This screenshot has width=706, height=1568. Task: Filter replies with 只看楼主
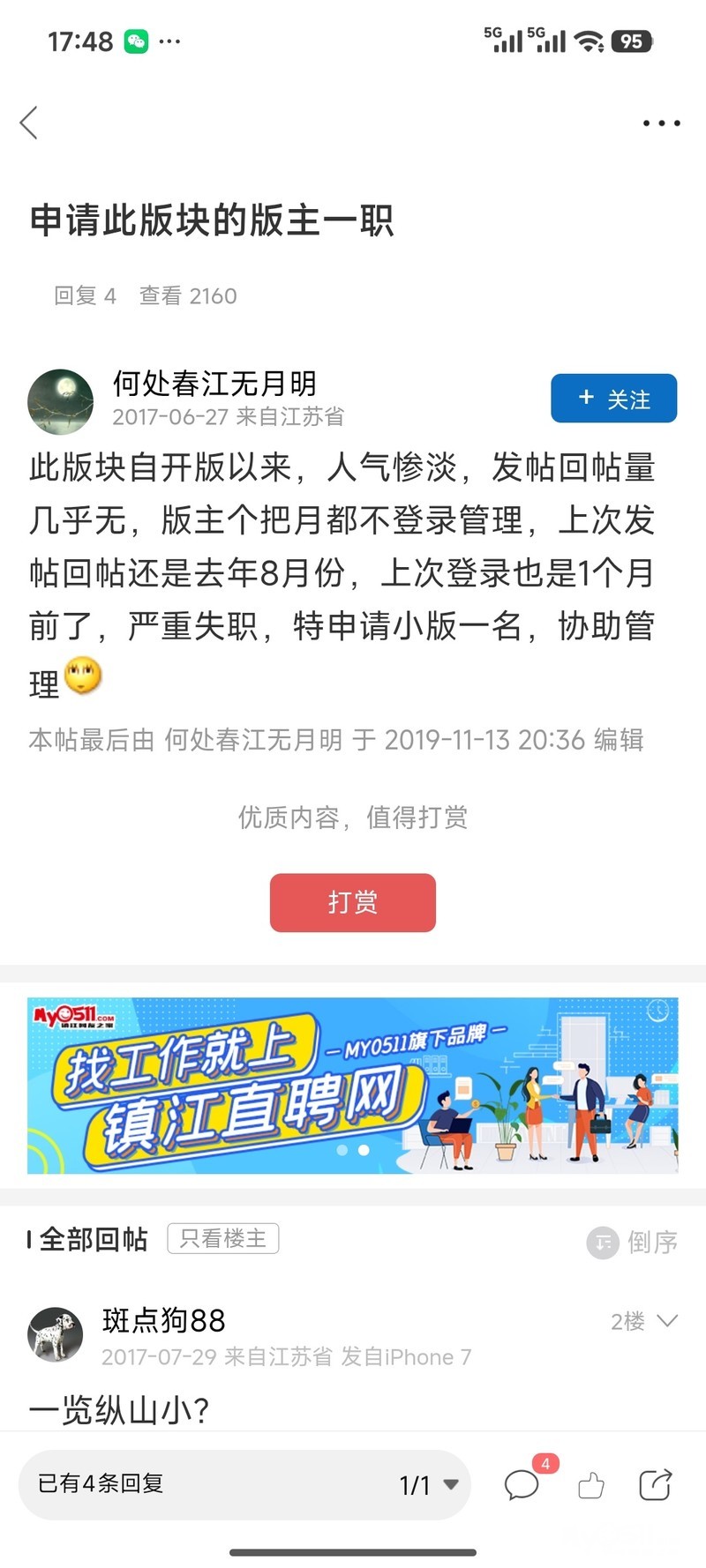pyautogui.click(x=223, y=1238)
